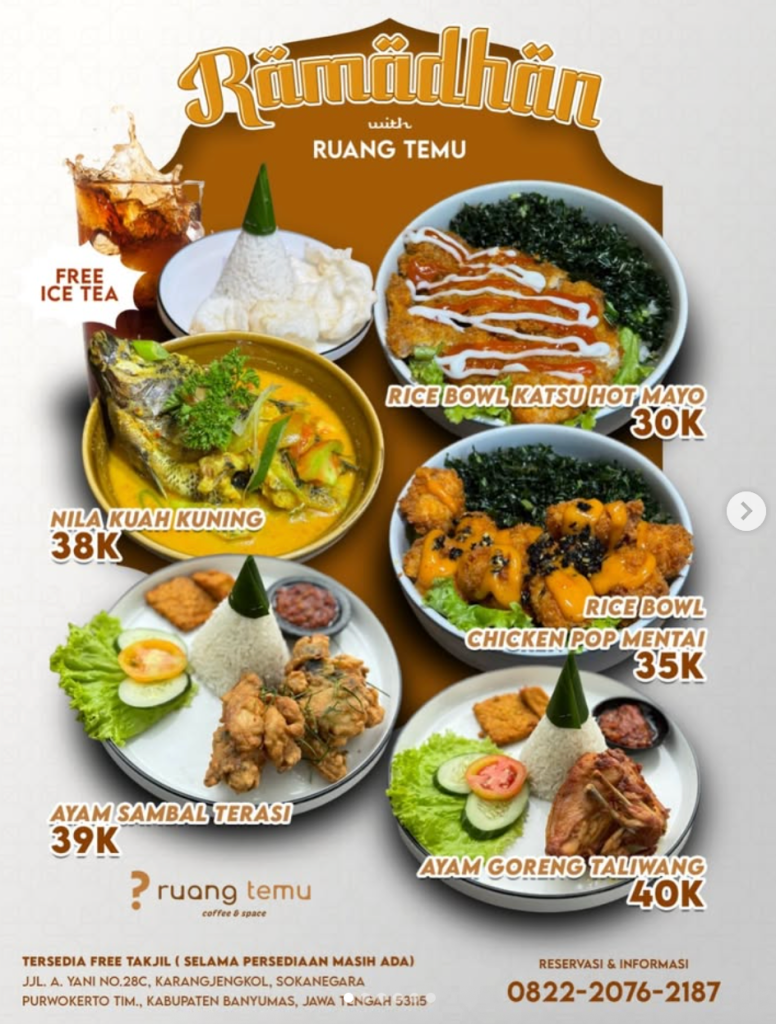Go to the next carousel image
The image size is (776, 1024).
click(x=745, y=511)
